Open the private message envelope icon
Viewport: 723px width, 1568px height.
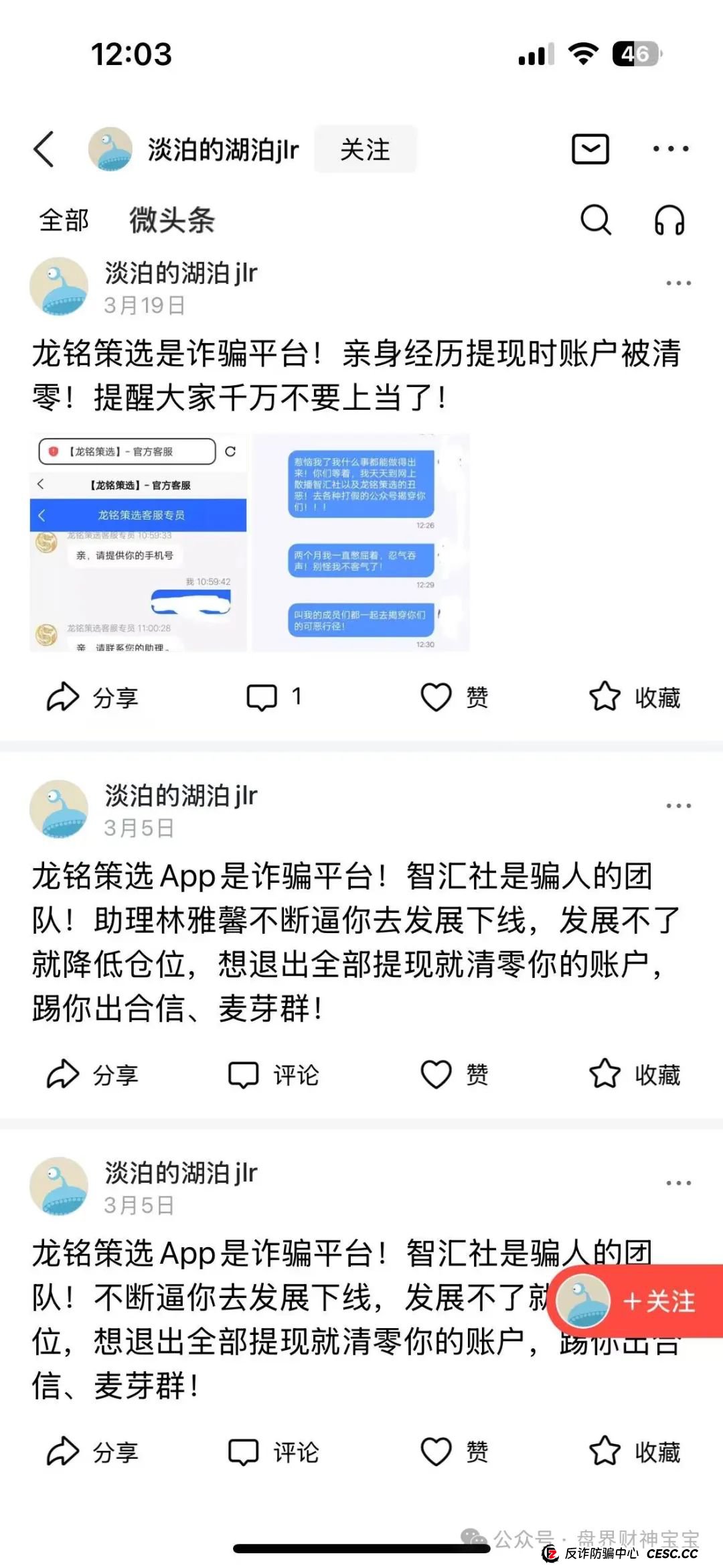click(590, 149)
